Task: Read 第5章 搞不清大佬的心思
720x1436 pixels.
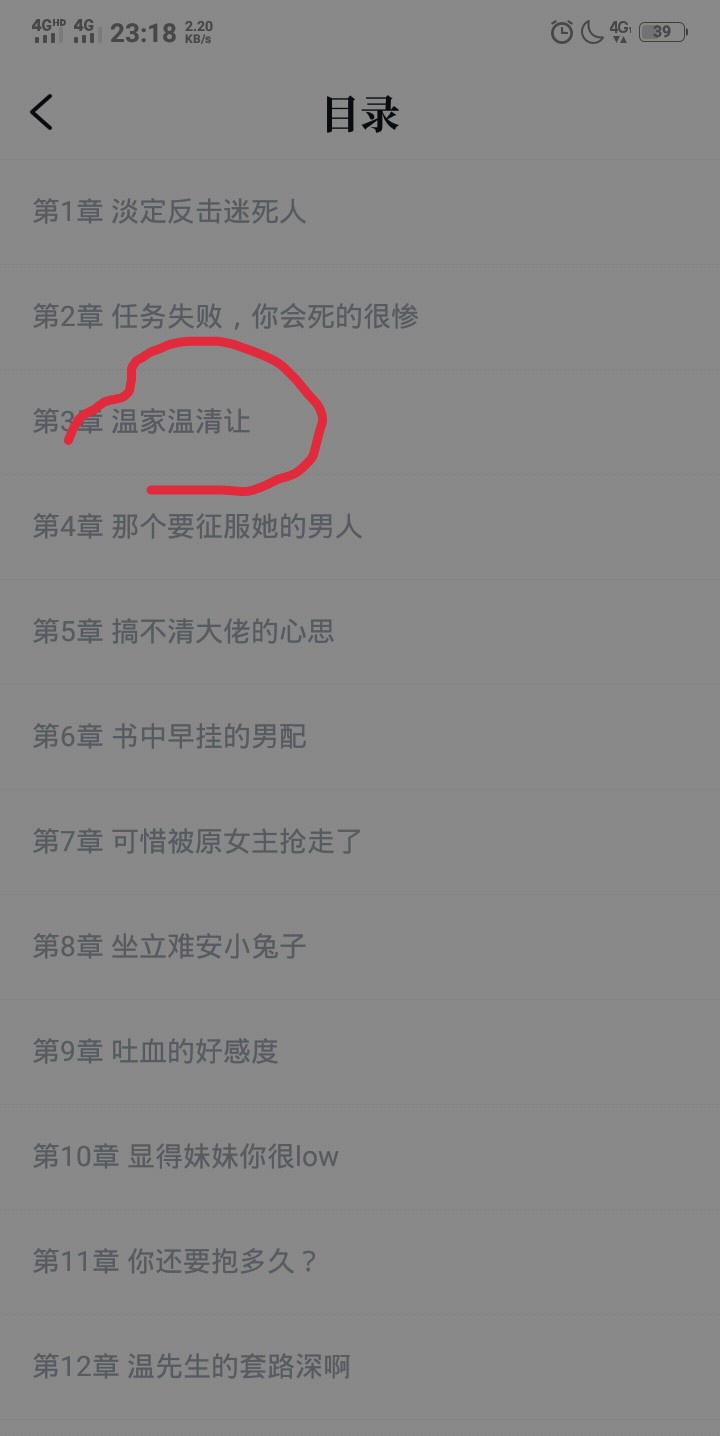Action: click(360, 632)
